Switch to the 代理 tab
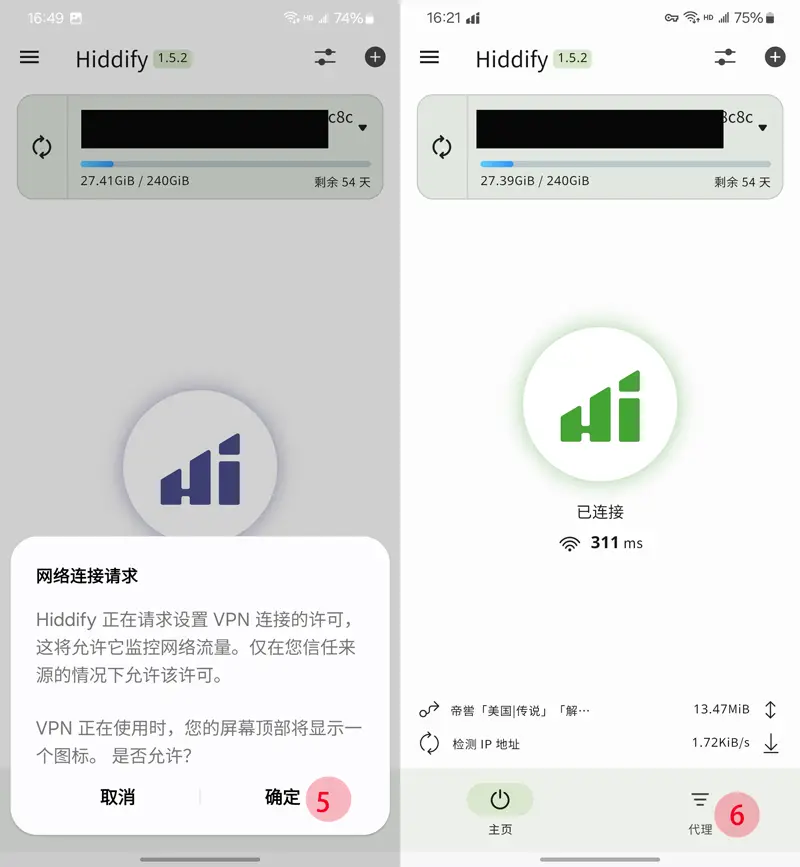The width and height of the screenshot is (800, 867). 700,814
